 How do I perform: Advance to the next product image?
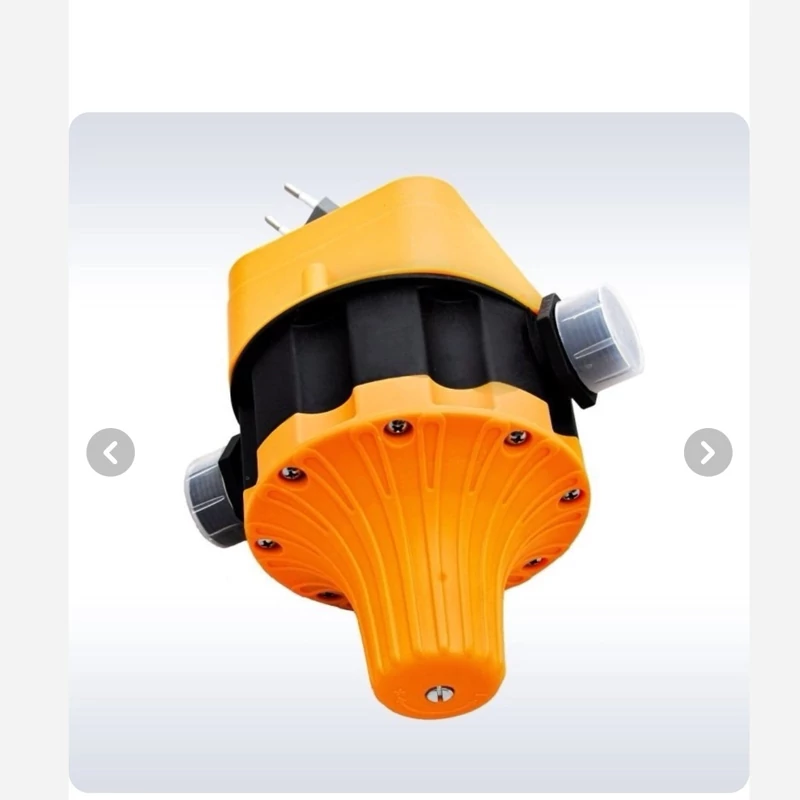[x=707, y=452]
